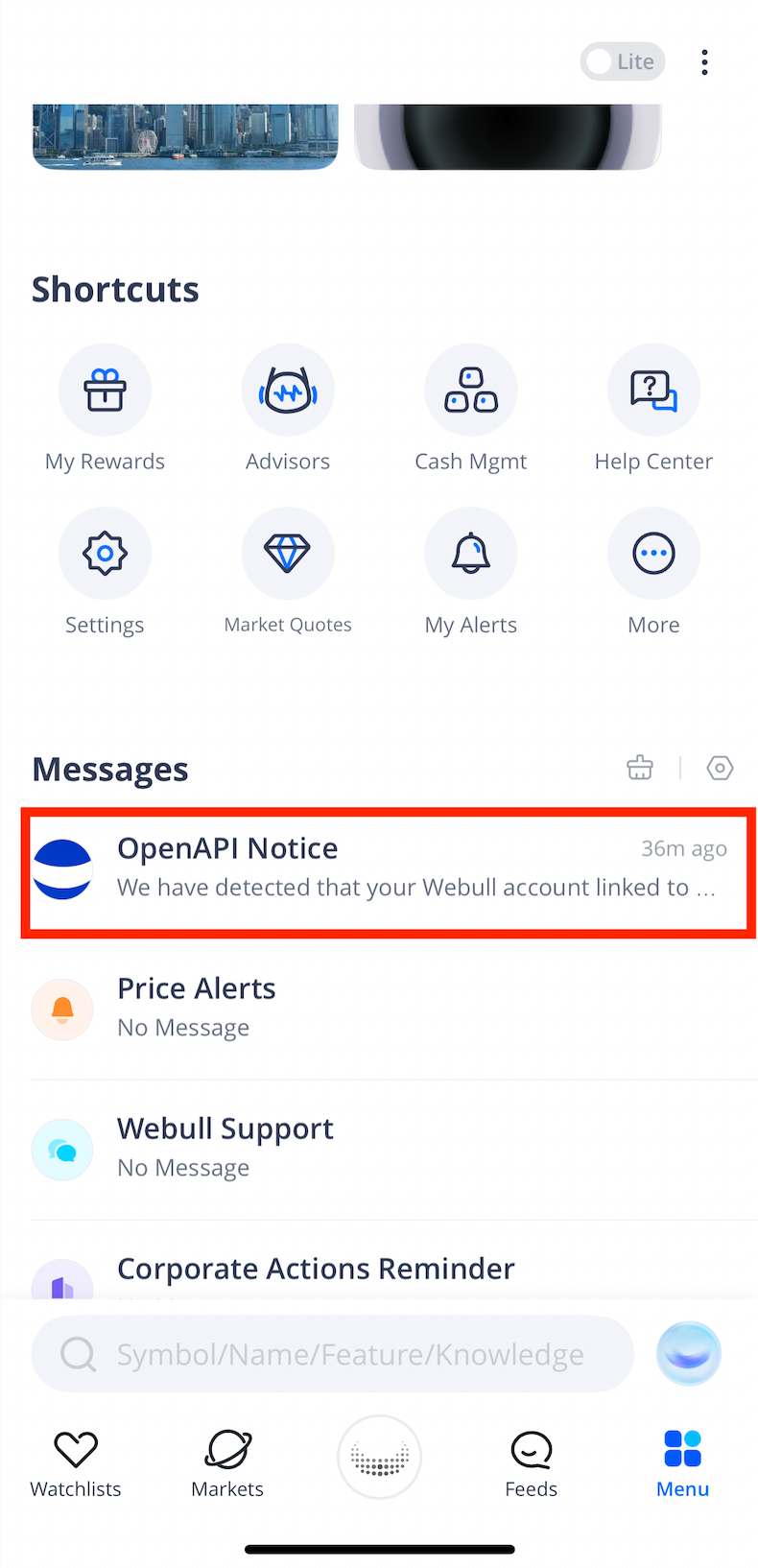Switch to the Markets tab
This screenshot has width=758, height=1568.
click(227, 1463)
